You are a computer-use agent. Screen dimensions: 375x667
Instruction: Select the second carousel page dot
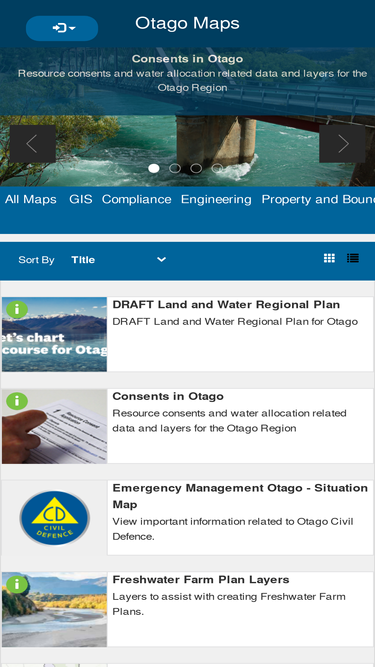coord(175,168)
